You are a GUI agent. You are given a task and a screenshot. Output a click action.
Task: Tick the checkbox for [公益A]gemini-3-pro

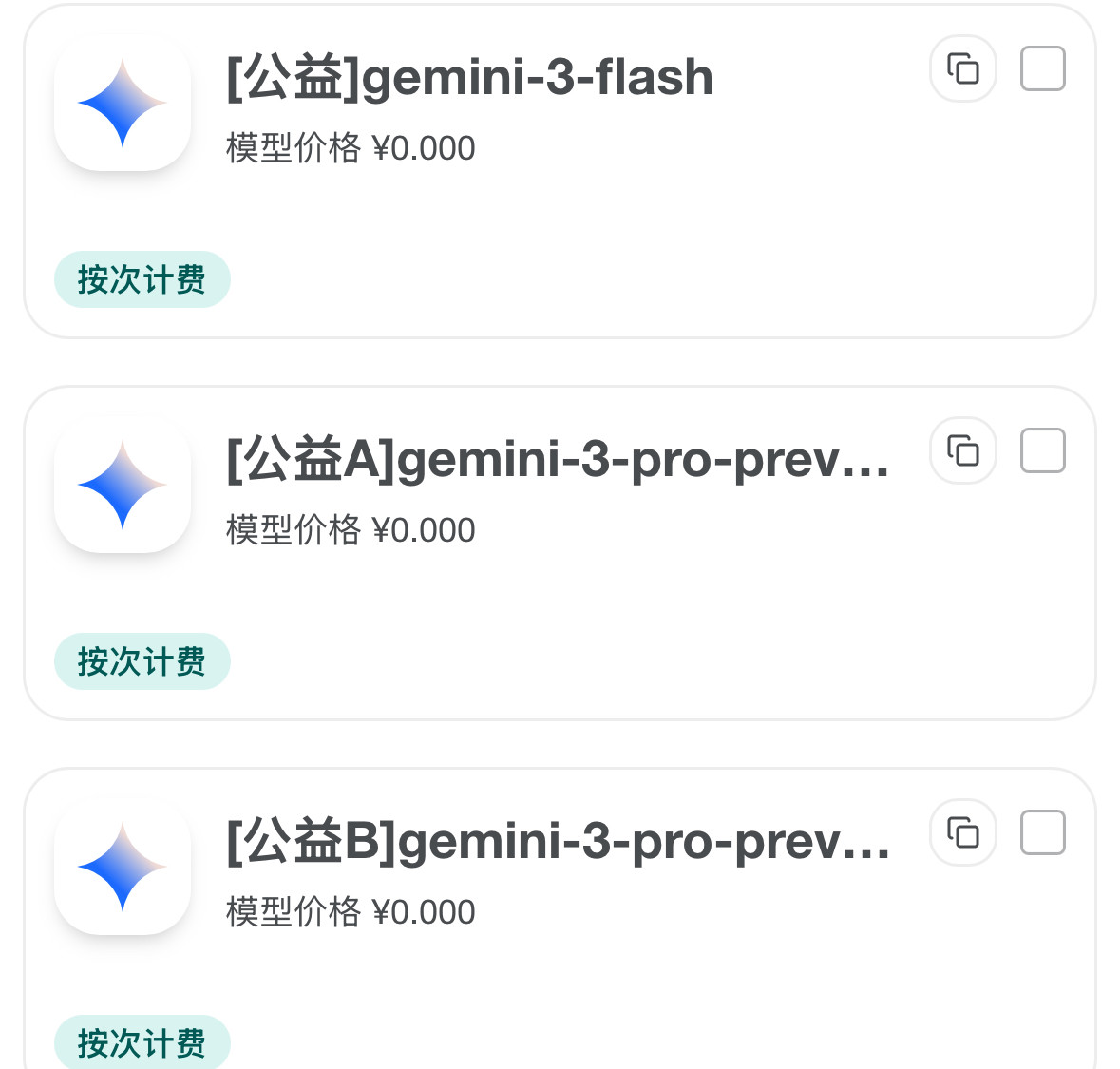click(1042, 451)
